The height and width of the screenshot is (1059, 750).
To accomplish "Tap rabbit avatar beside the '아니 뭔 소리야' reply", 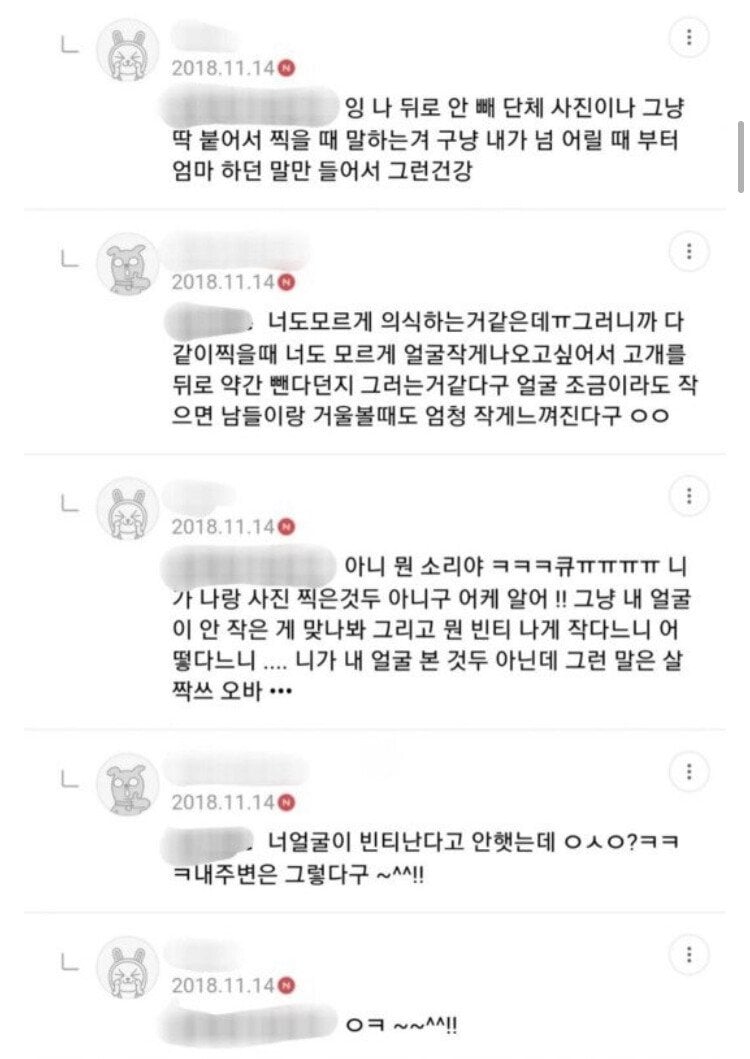I will point(127,508).
